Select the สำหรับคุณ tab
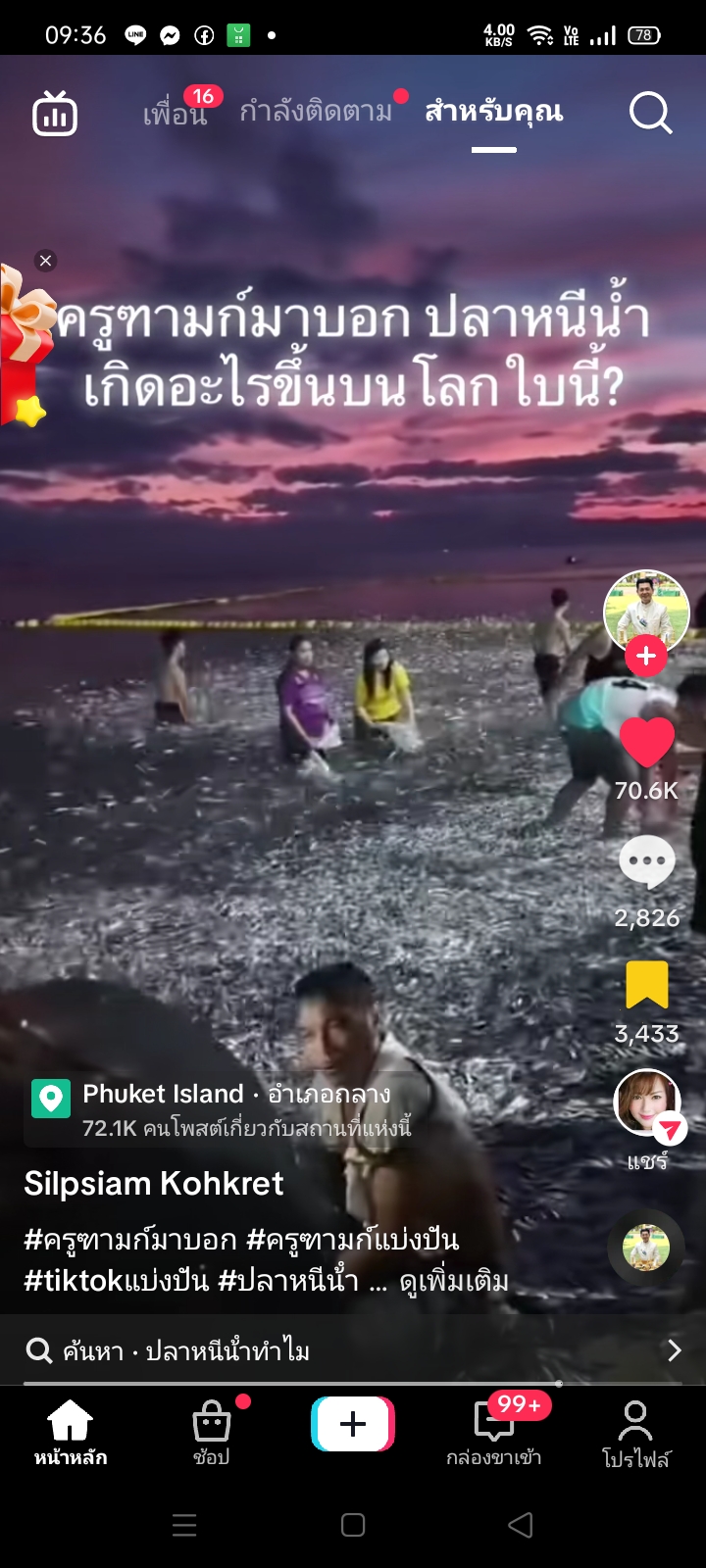Image resolution: width=706 pixels, height=1568 pixels. point(493,112)
